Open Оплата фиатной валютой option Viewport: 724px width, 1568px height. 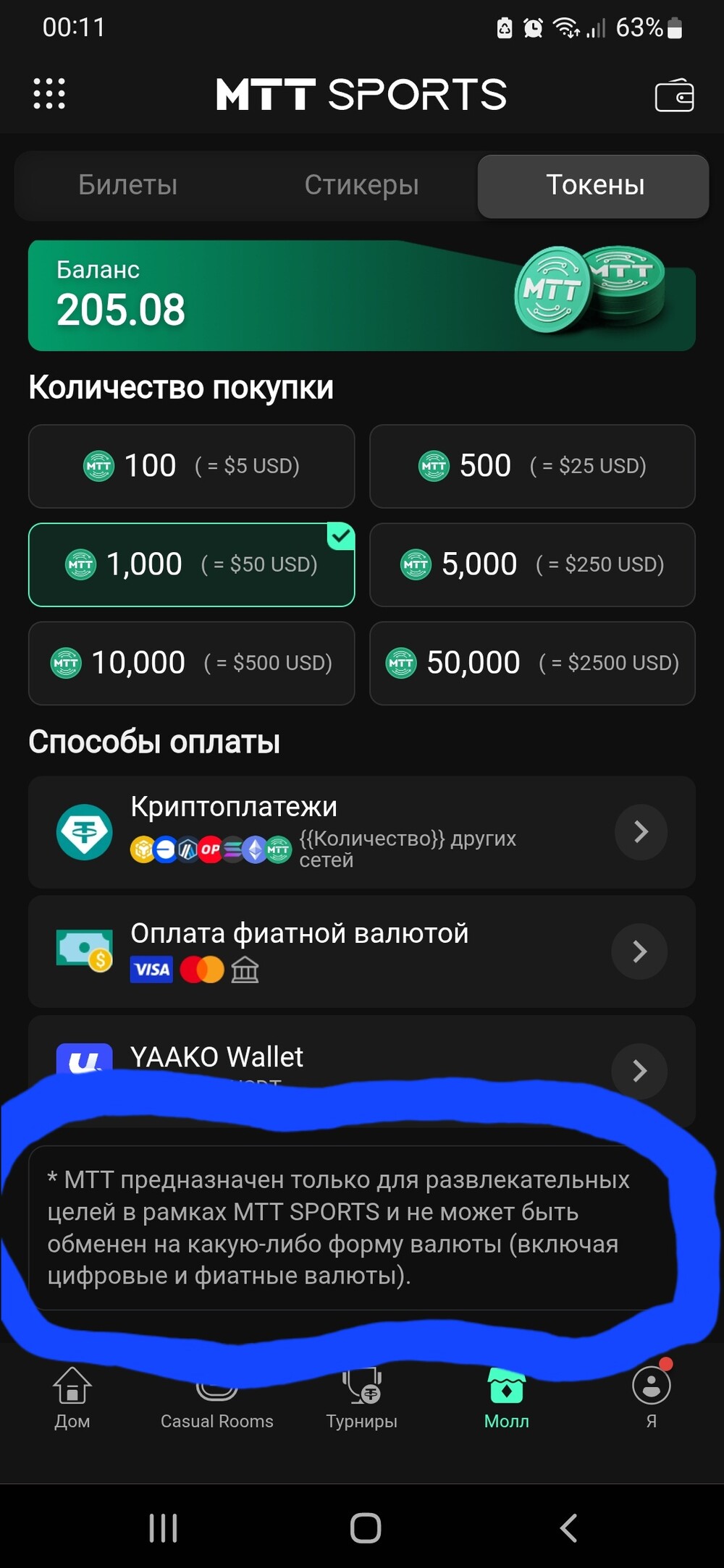[361, 951]
